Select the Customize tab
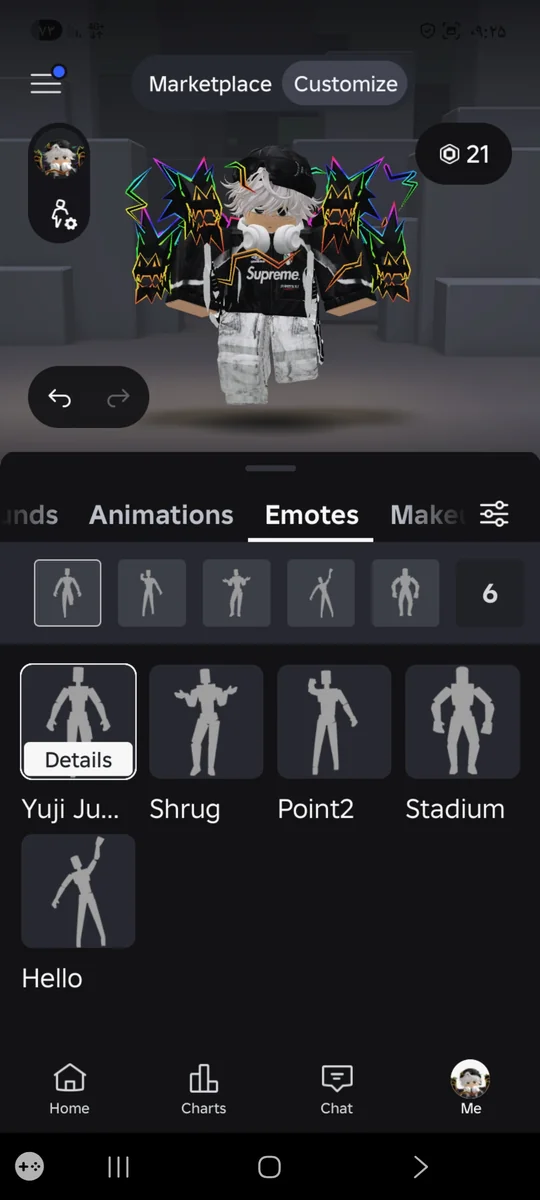Viewport: 540px width, 1200px height. (x=345, y=84)
